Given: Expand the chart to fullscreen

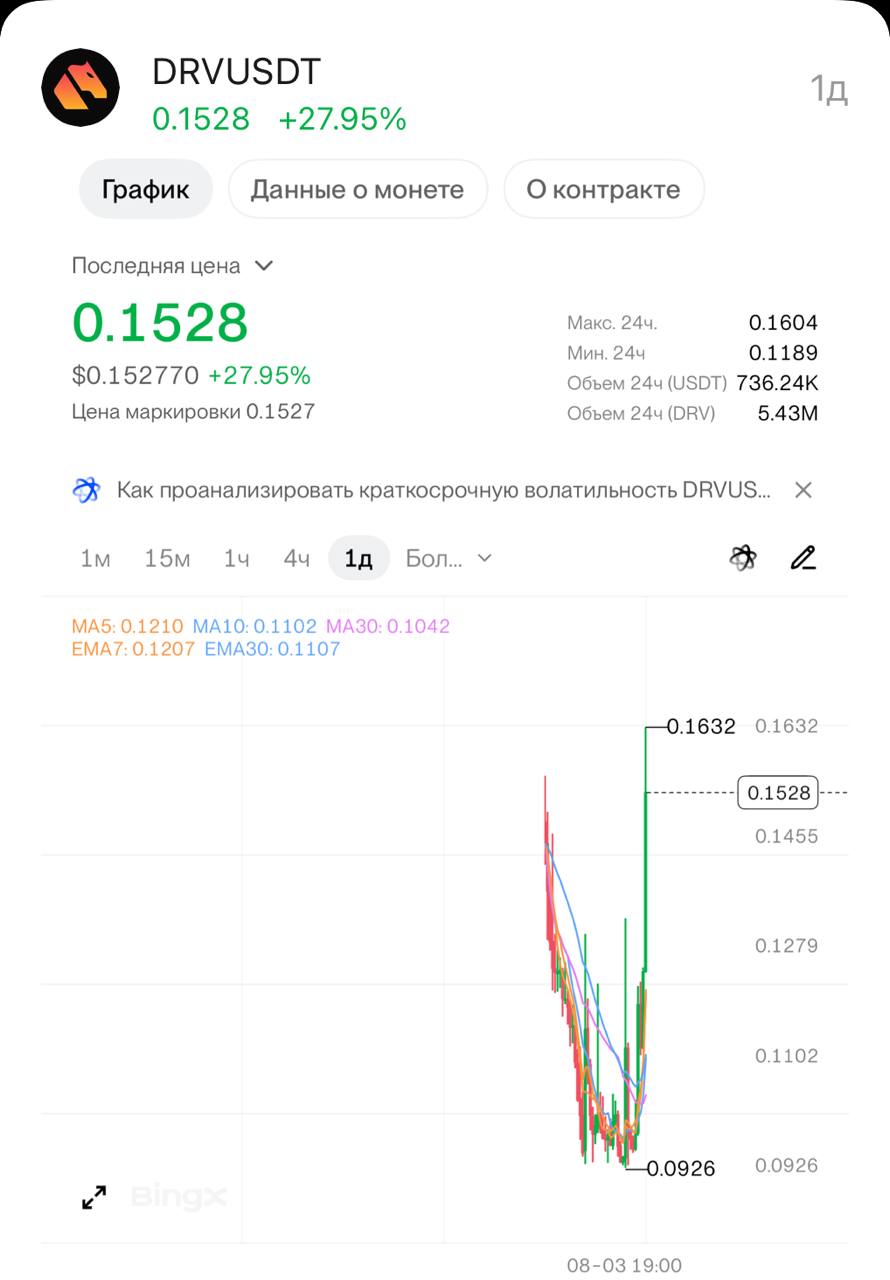Looking at the screenshot, I should coord(94,1197).
